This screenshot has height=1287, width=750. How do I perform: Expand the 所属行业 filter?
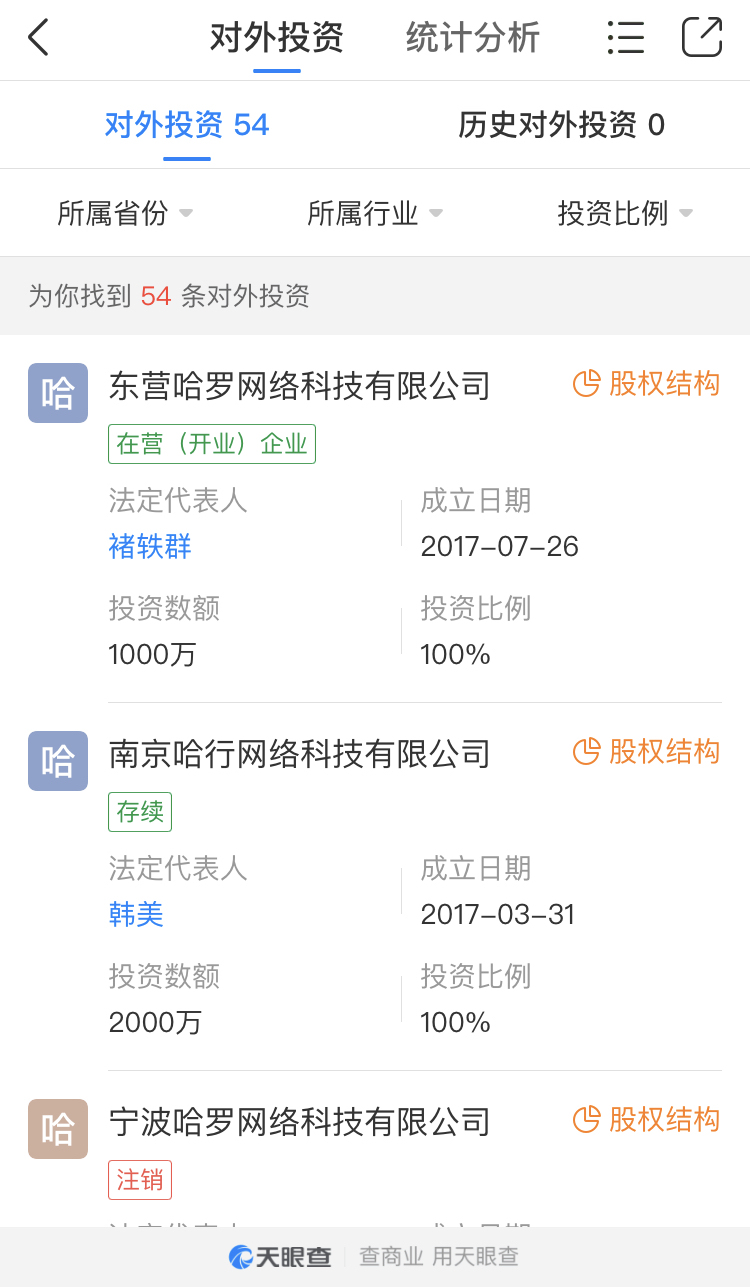pyautogui.click(x=375, y=213)
